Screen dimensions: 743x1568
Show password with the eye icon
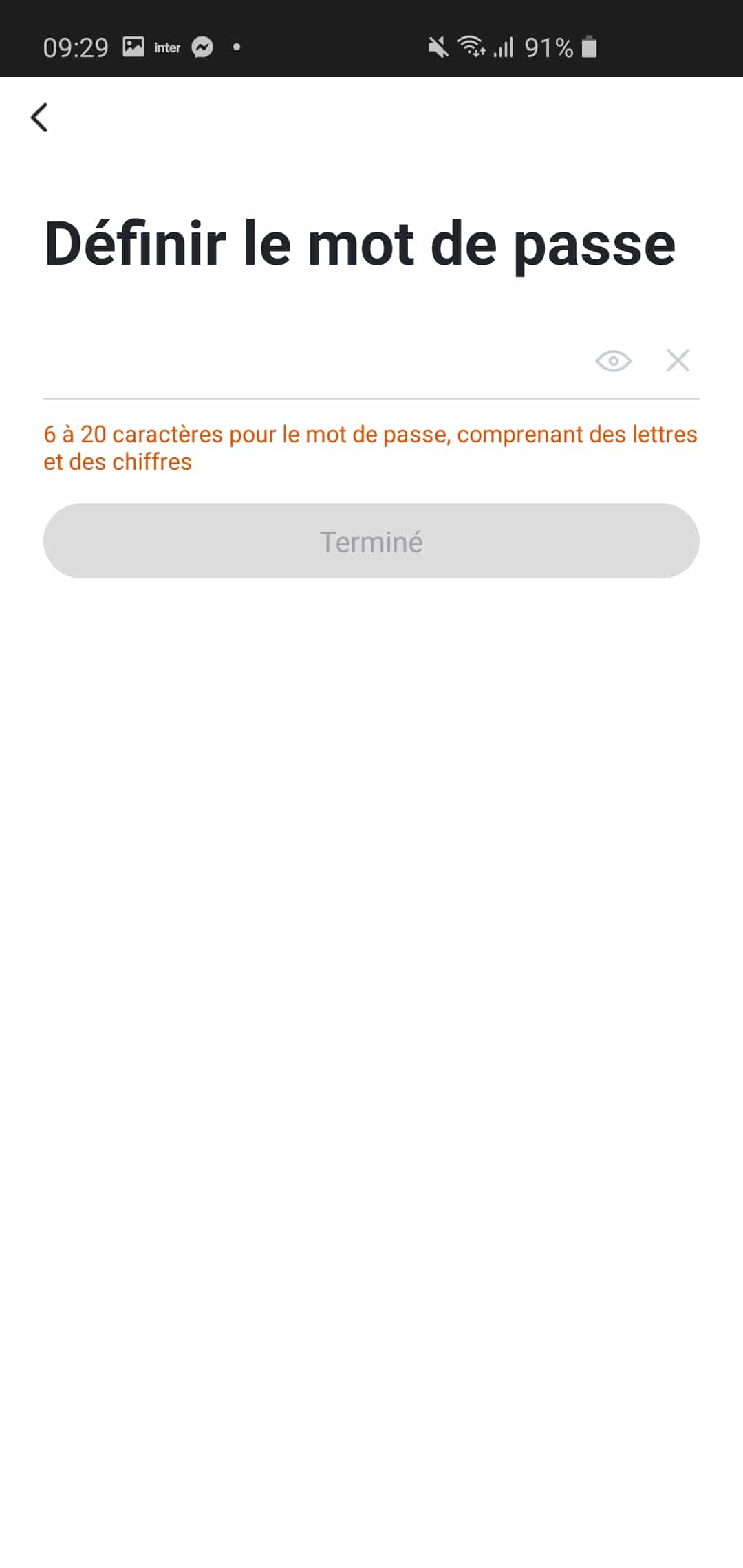(x=613, y=361)
